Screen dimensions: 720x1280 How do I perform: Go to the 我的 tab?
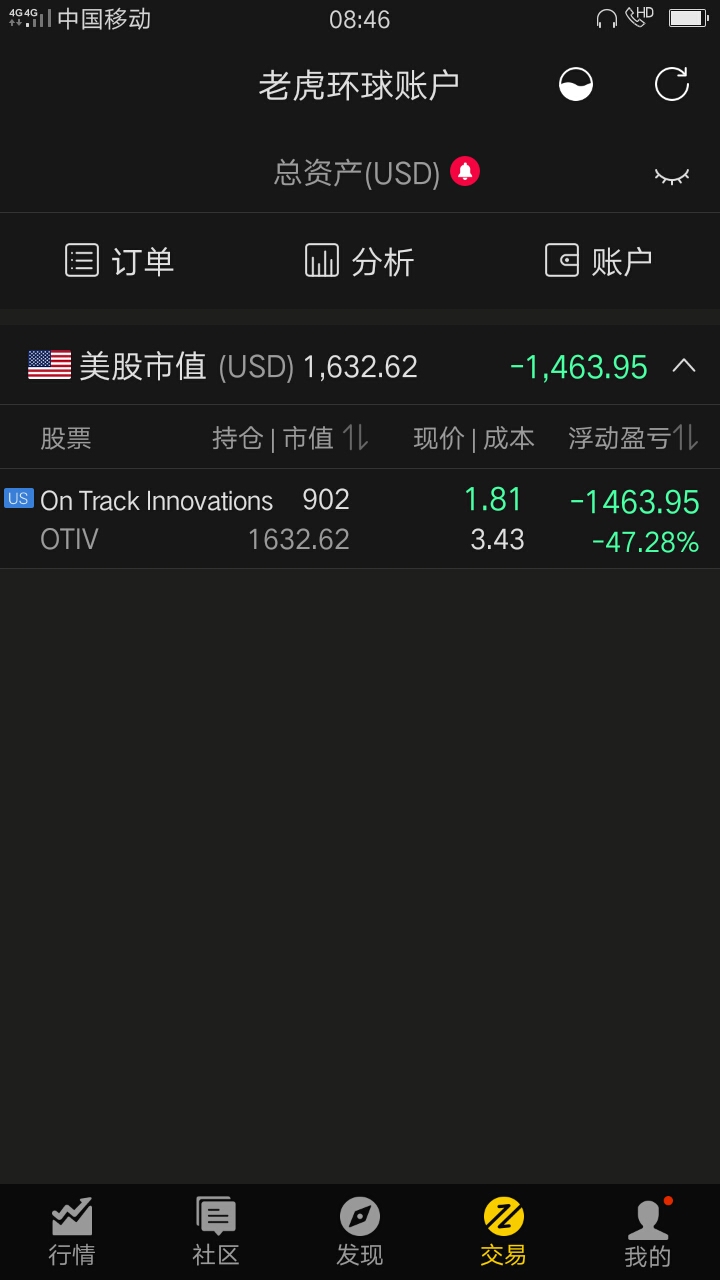(x=648, y=1232)
